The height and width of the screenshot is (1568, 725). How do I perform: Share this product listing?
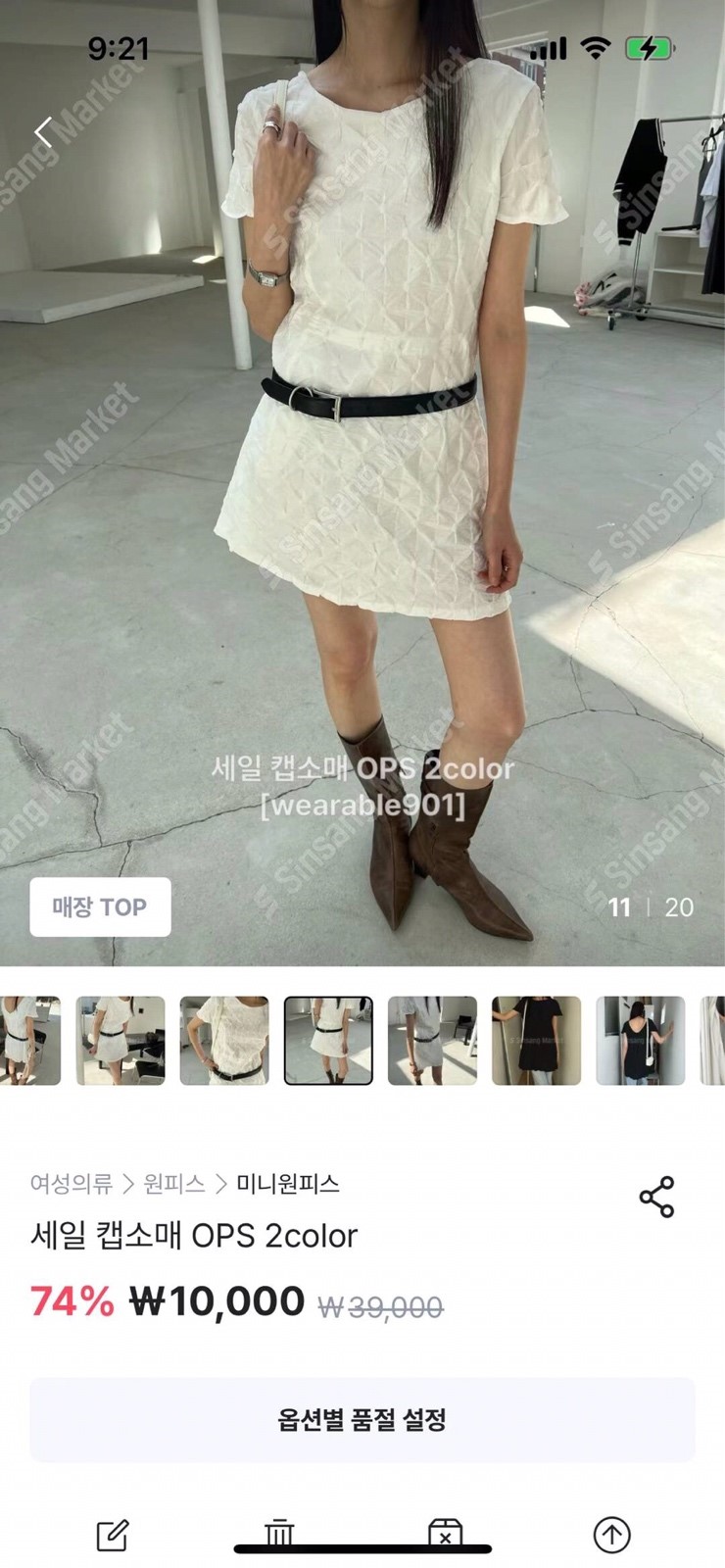pyautogui.click(x=656, y=1197)
